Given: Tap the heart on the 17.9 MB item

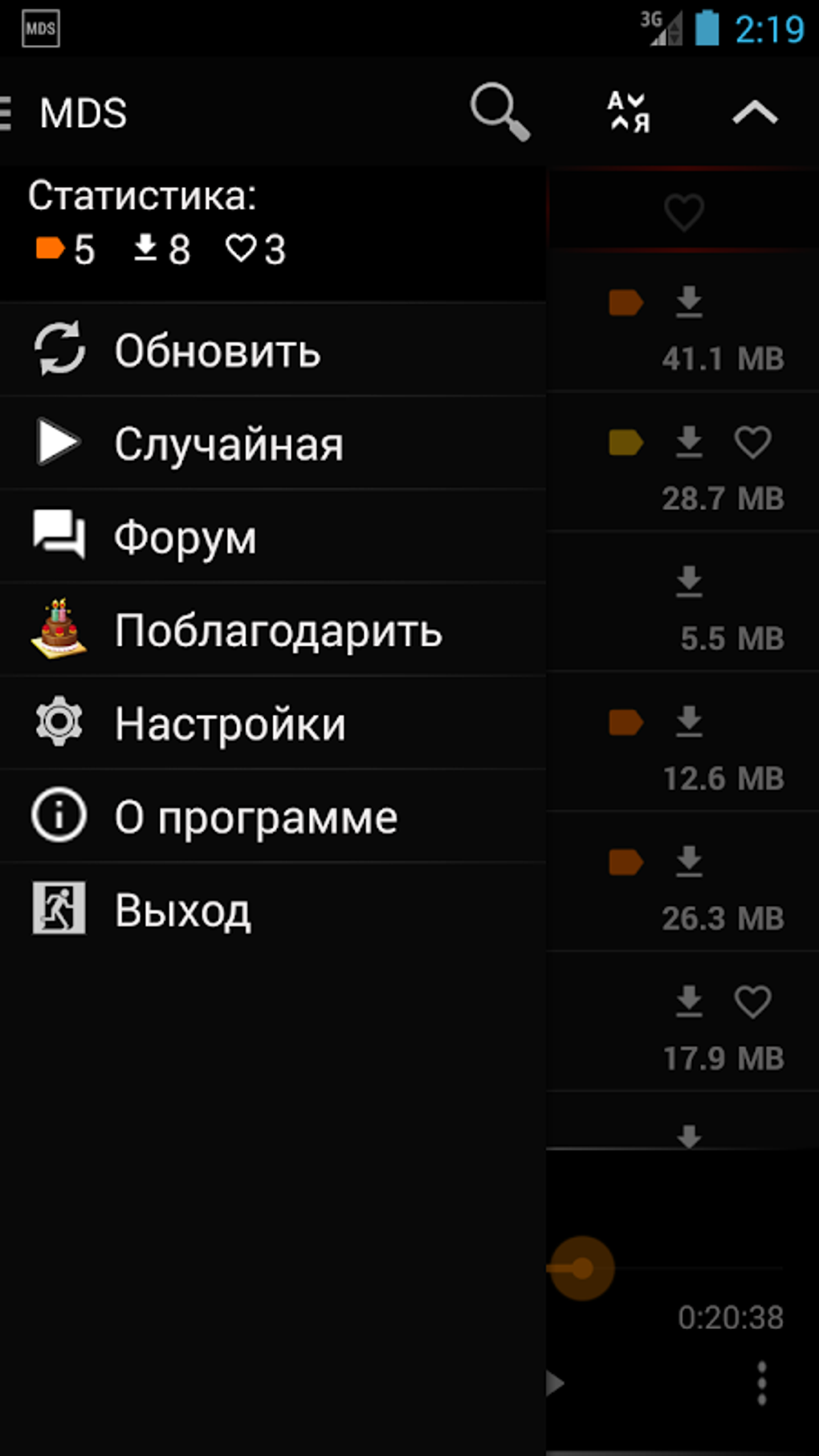Looking at the screenshot, I should 752,1001.
